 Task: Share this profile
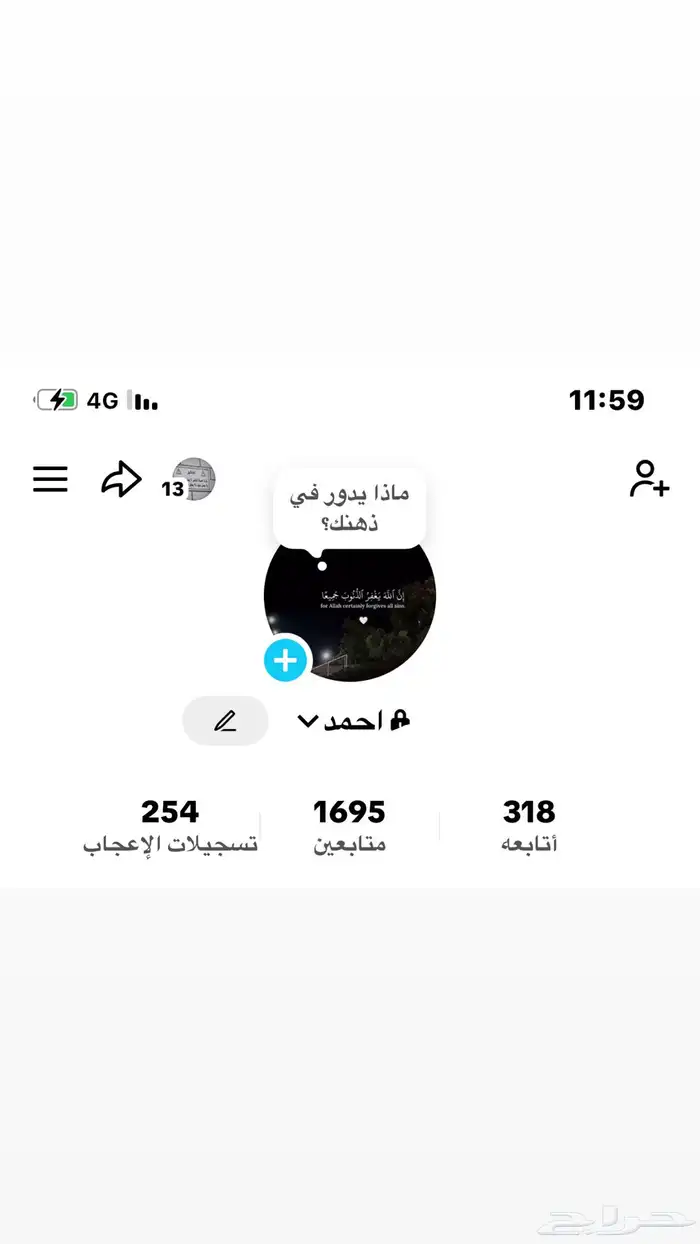tap(121, 480)
